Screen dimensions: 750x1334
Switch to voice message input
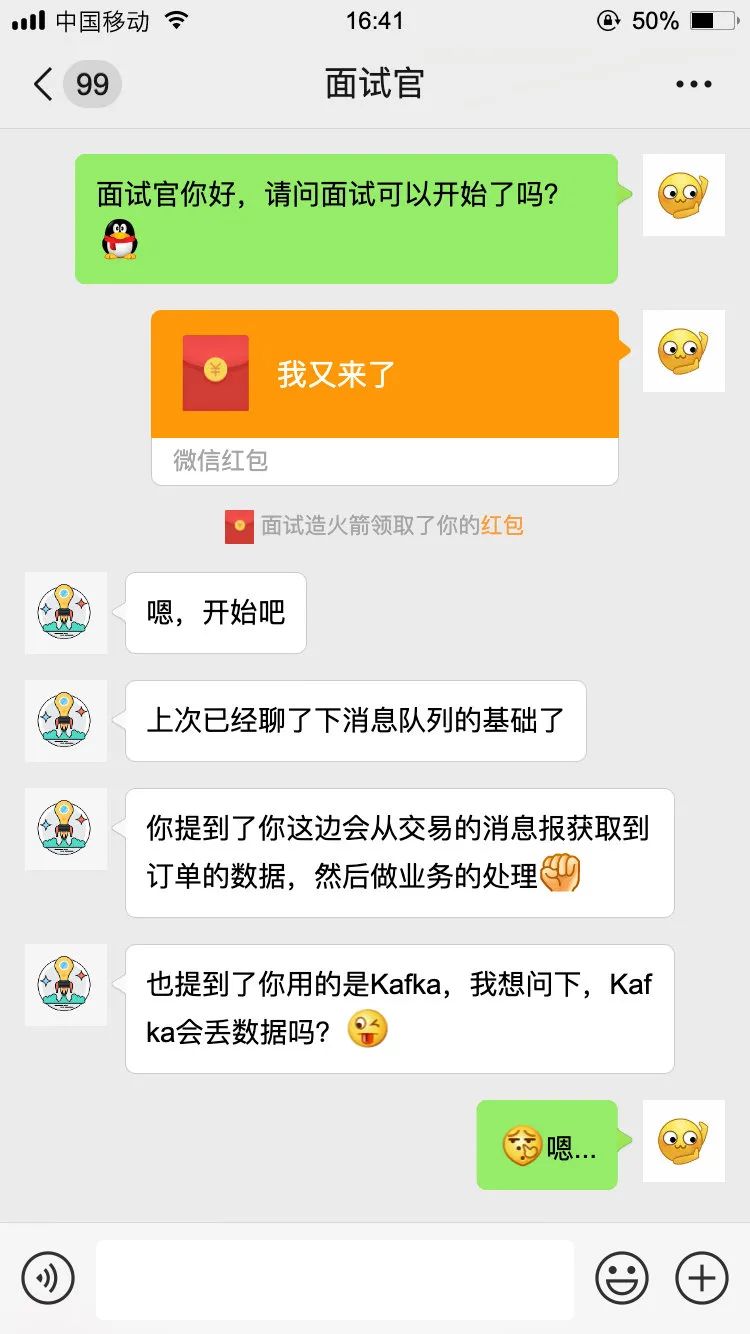coord(48,1278)
